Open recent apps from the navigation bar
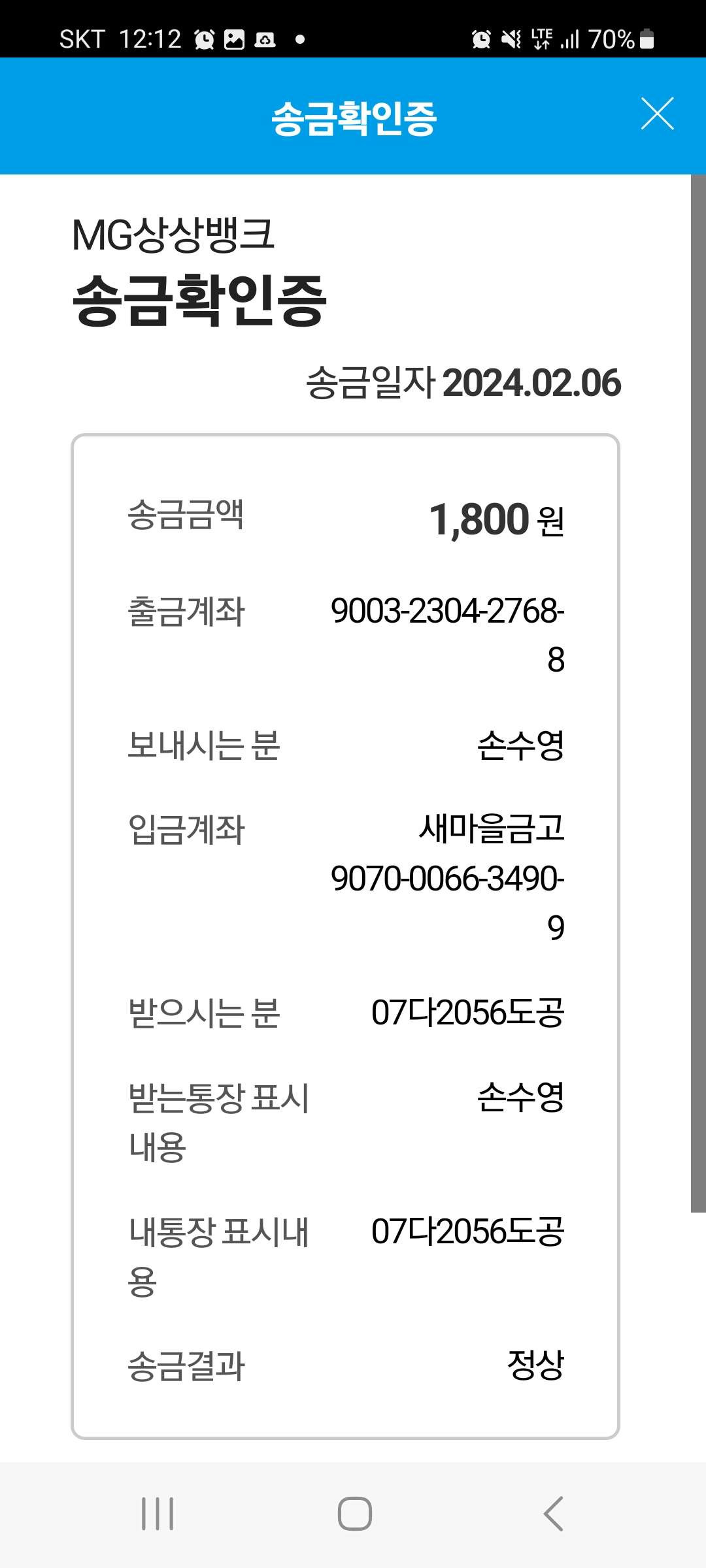 (158, 1514)
